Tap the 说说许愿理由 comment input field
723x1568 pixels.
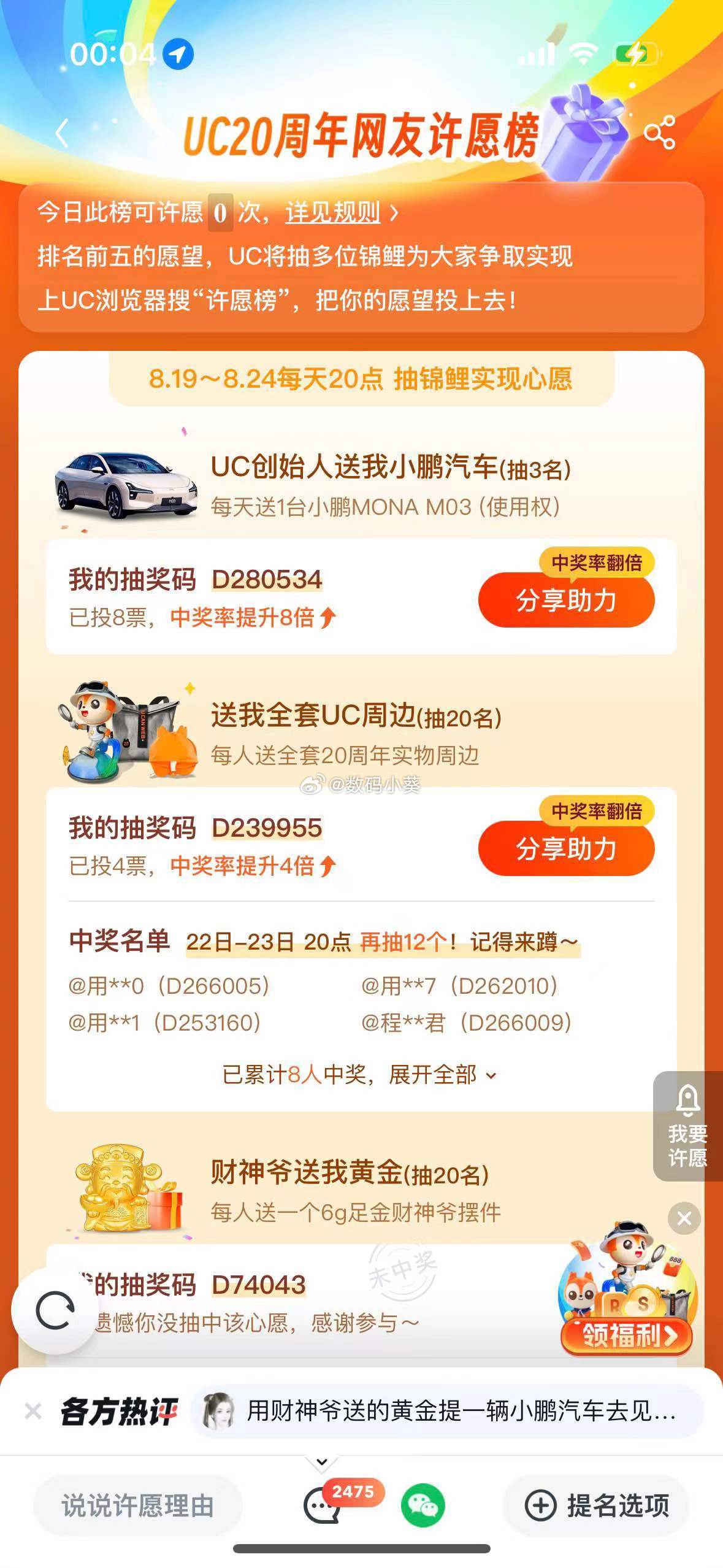point(137,1505)
